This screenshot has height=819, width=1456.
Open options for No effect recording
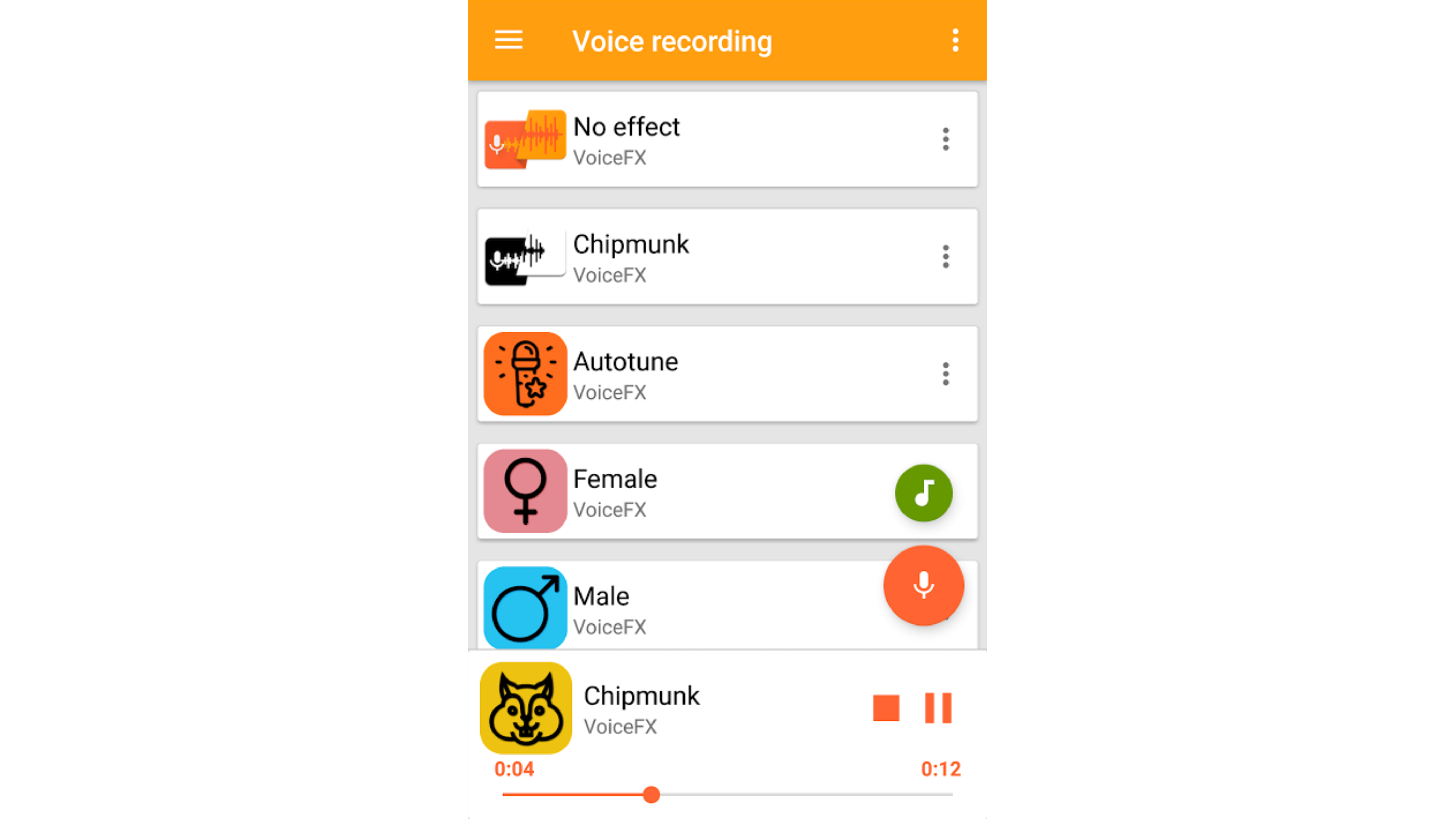tap(946, 139)
